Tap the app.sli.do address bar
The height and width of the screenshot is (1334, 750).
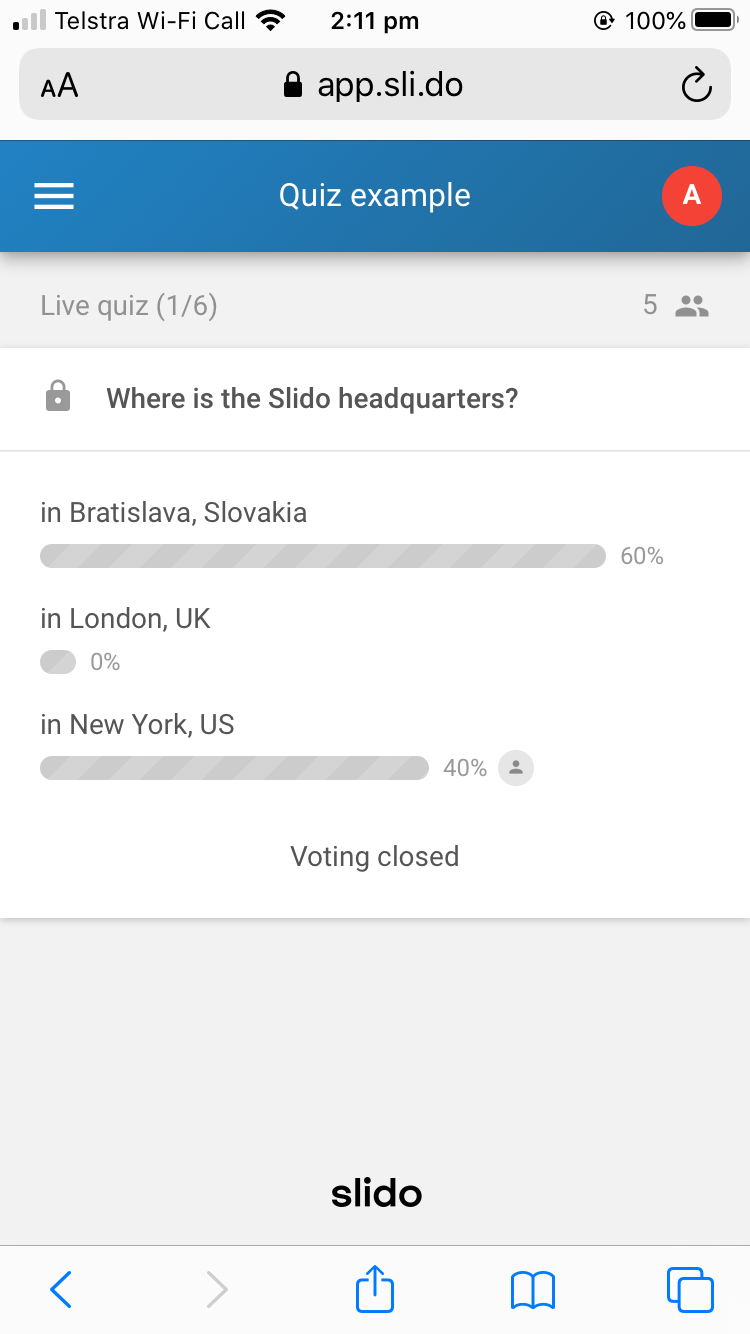375,85
